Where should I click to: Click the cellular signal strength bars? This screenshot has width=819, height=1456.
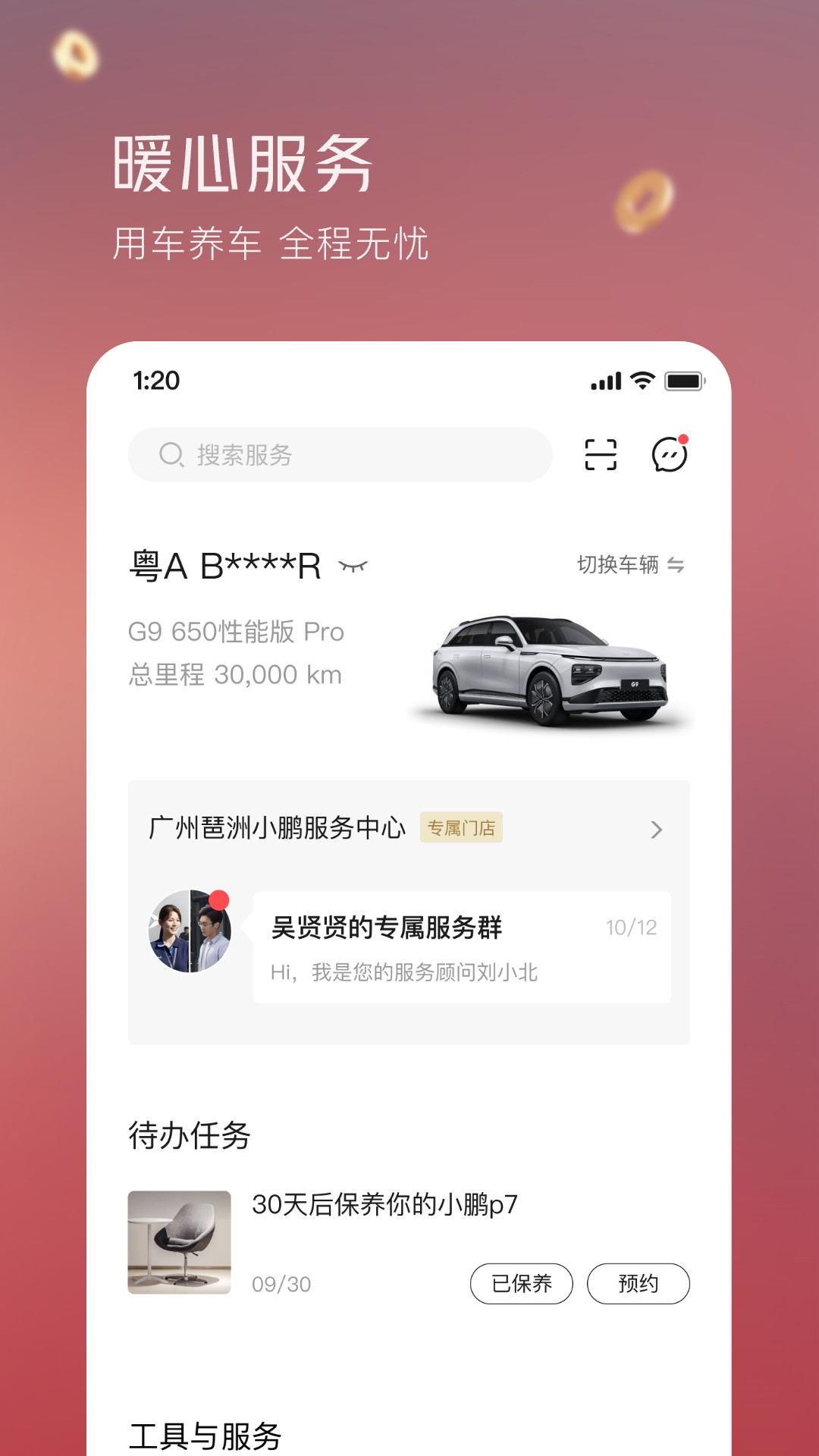604,381
